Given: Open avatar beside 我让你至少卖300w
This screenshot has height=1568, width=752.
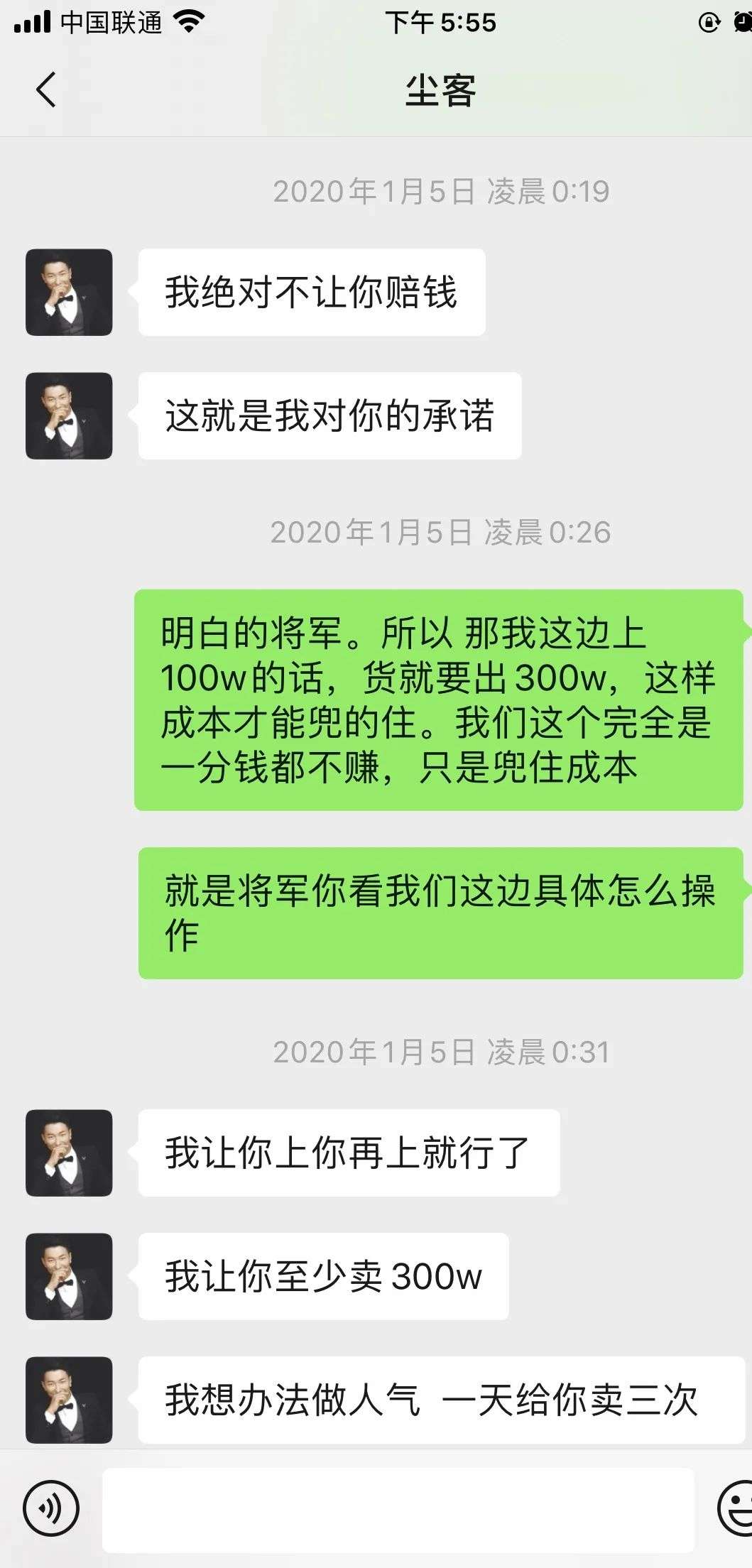Looking at the screenshot, I should (69, 1276).
